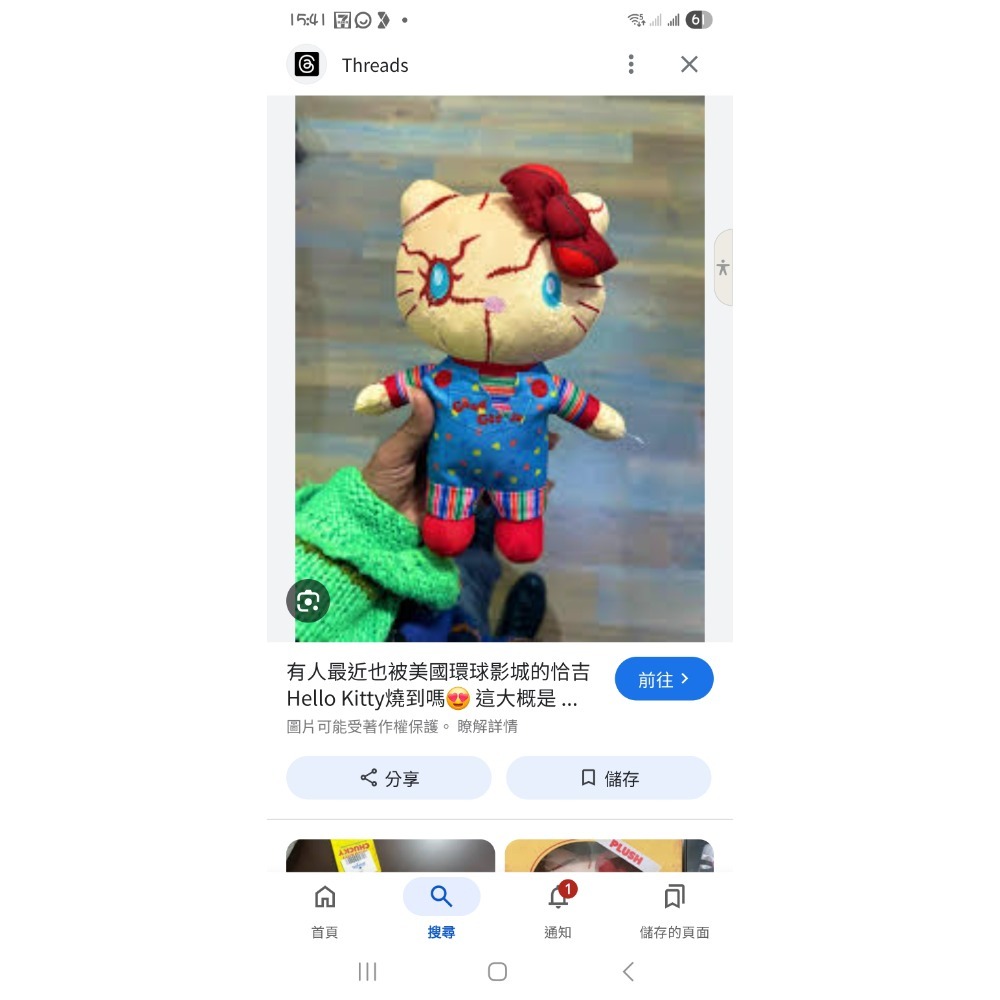This screenshot has width=1000, height=1000.
Task: Go to the 首頁 tab
Action: pyautogui.click(x=325, y=910)
